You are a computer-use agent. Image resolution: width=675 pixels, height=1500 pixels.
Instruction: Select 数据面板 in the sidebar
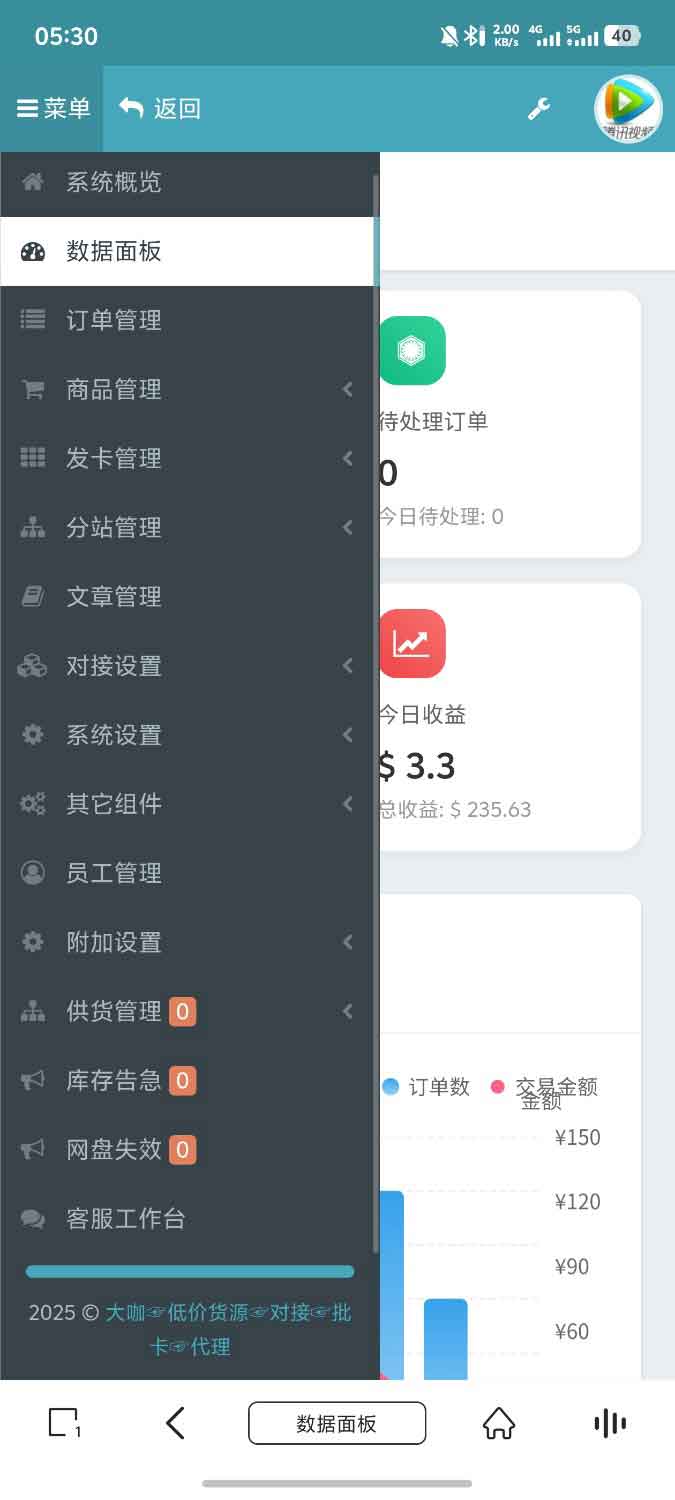pos(114,251)
